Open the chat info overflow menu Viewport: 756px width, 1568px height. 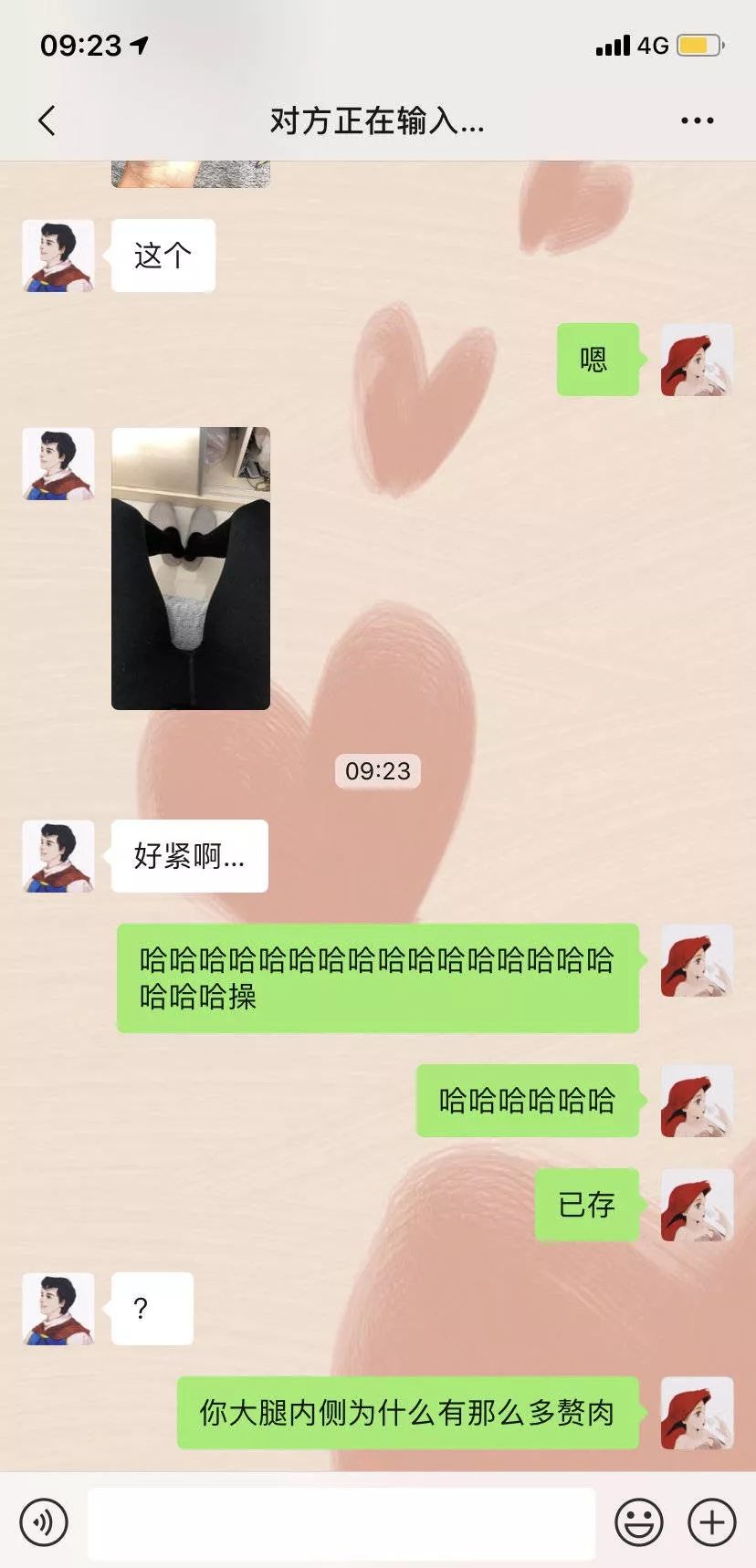click(x=697, y=120)
